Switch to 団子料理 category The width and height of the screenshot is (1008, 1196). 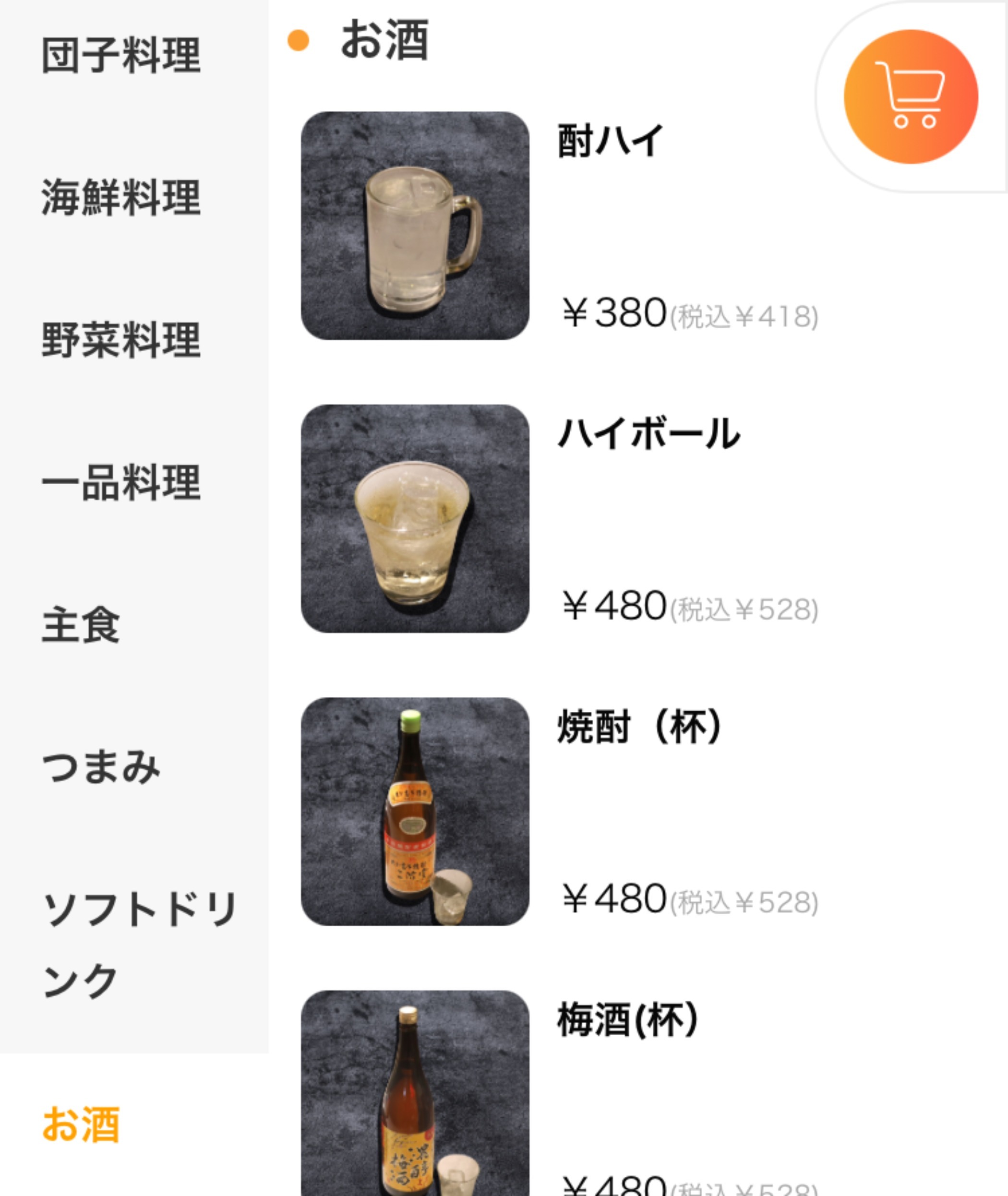[121, 55]
